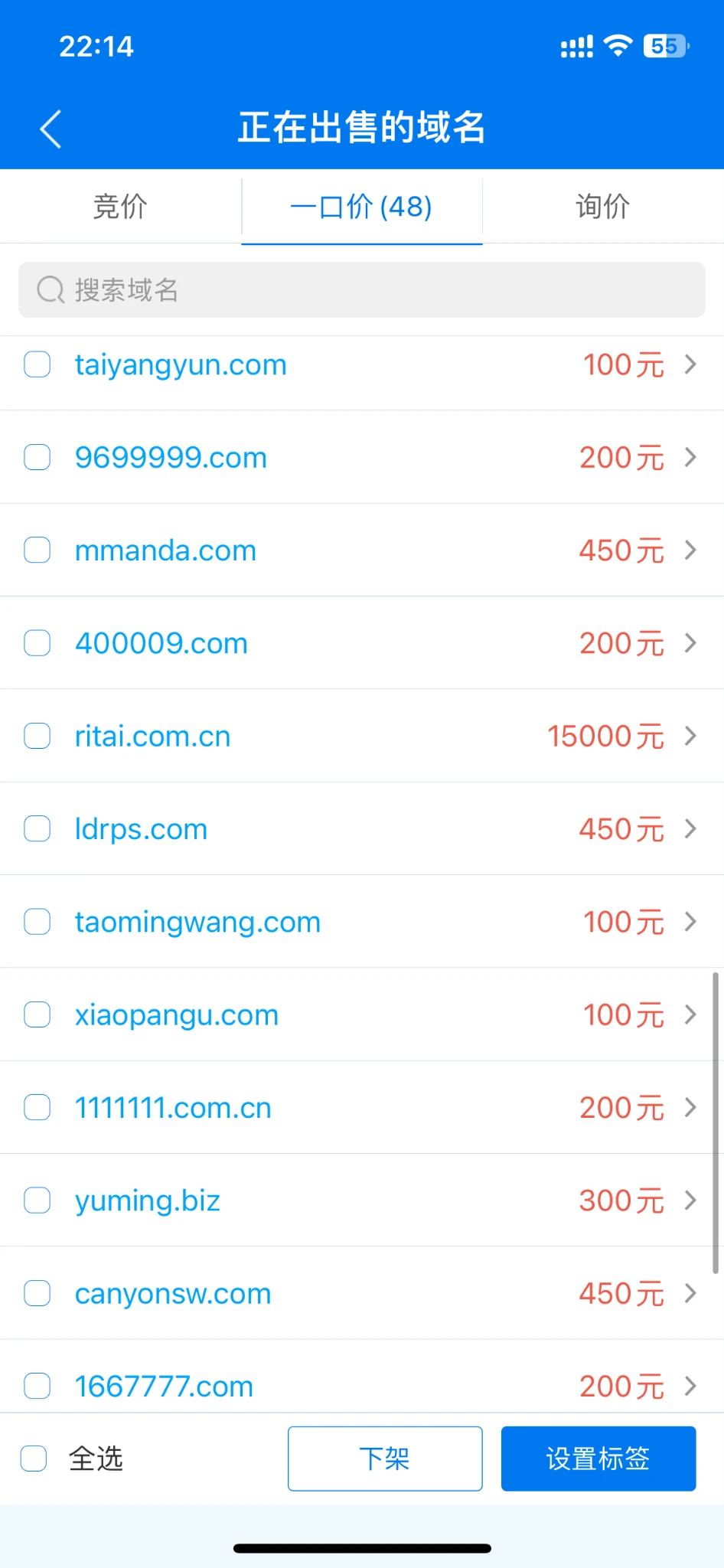Go back using the top-left arrow
Image resolution: width=724 pixels, height=1568 pixels.
51,129
